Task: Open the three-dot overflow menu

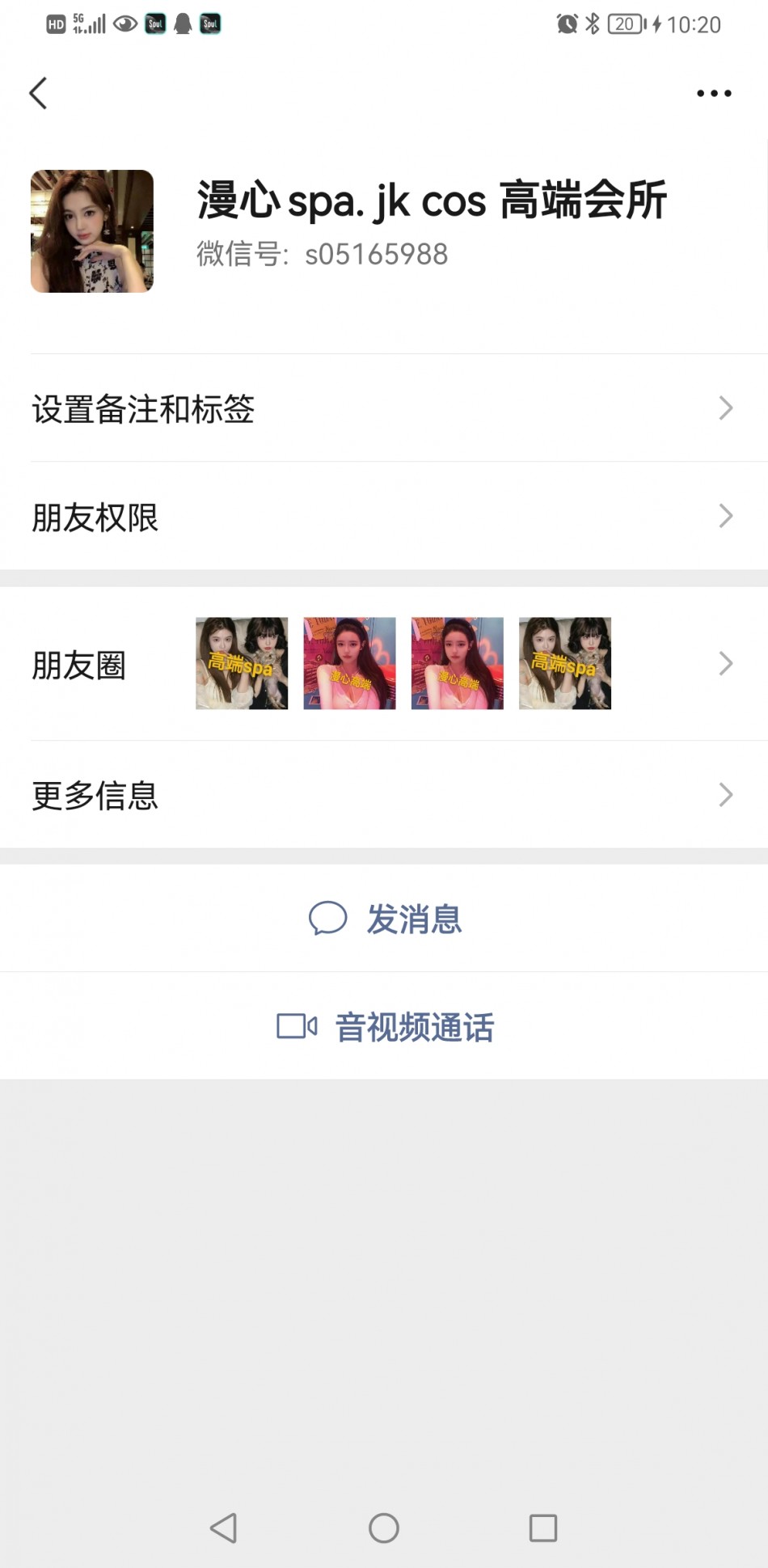Action: (x=714, y=94)
